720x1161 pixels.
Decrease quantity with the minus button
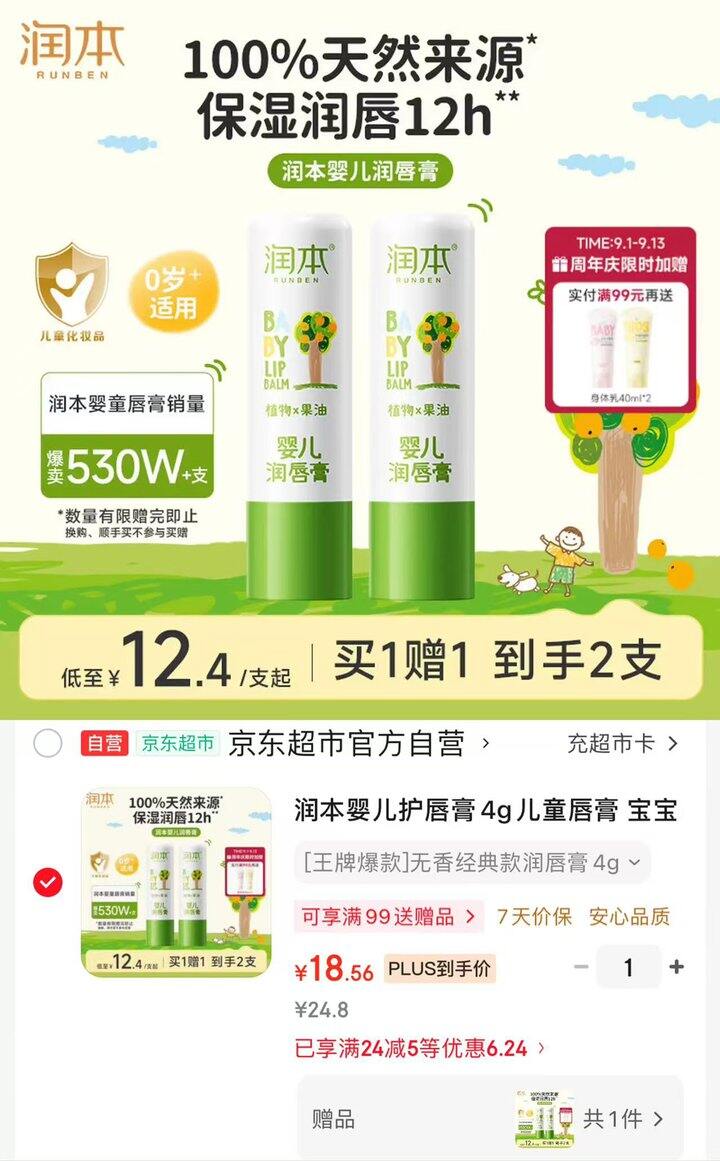point(581,967)
